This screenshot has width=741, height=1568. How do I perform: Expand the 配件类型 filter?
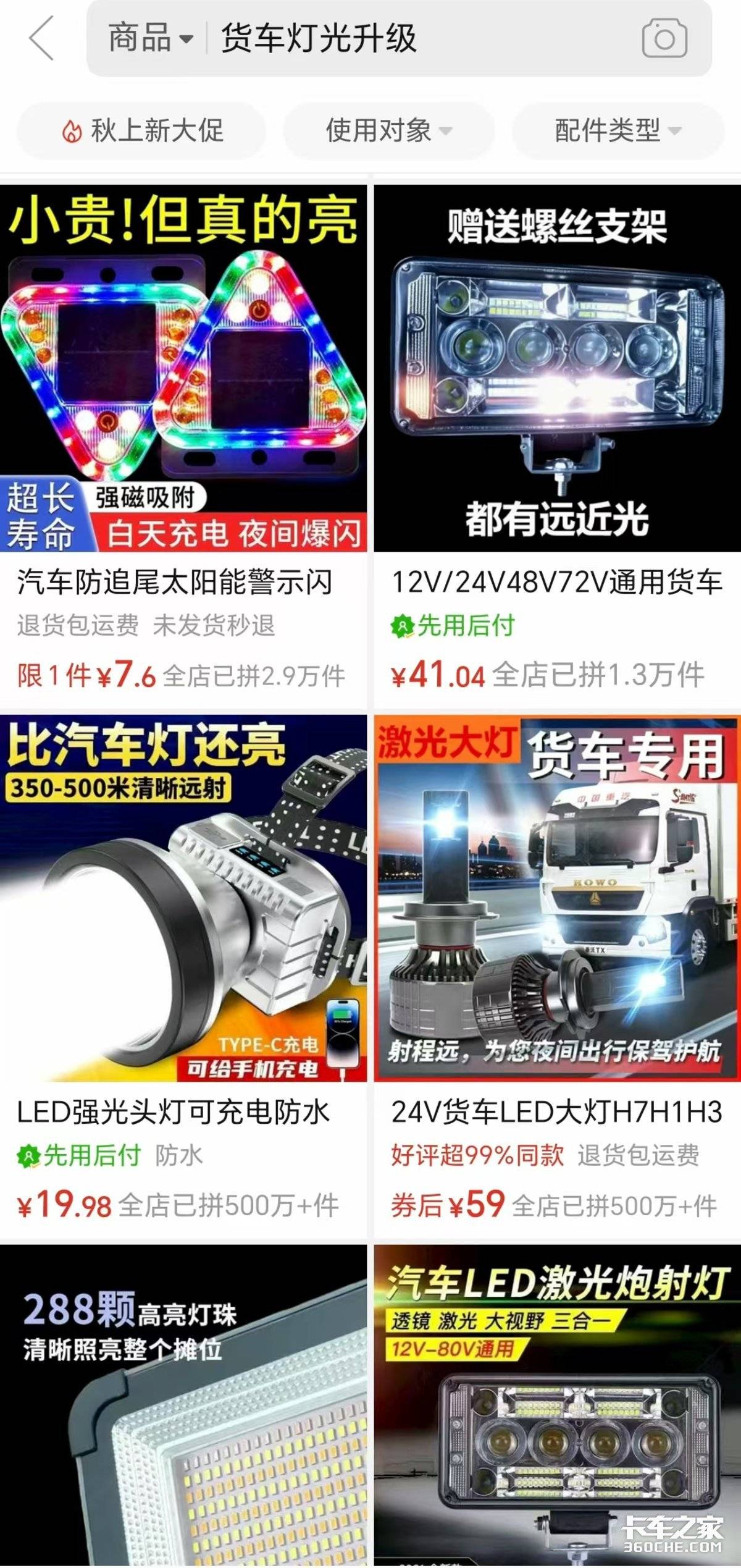click(x=617, y=131)
